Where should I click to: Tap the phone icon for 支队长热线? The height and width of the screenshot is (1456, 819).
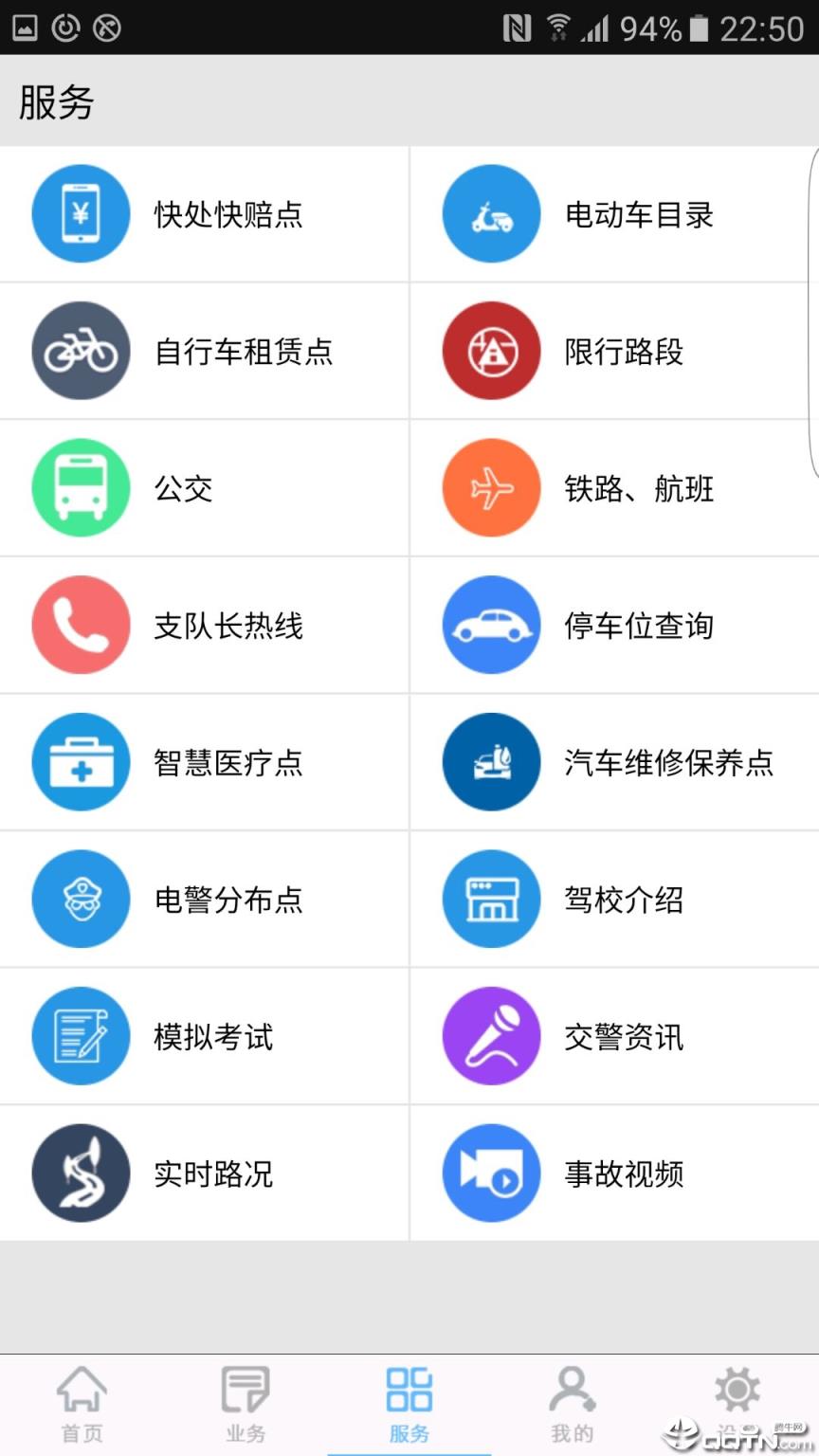[81, 625]
